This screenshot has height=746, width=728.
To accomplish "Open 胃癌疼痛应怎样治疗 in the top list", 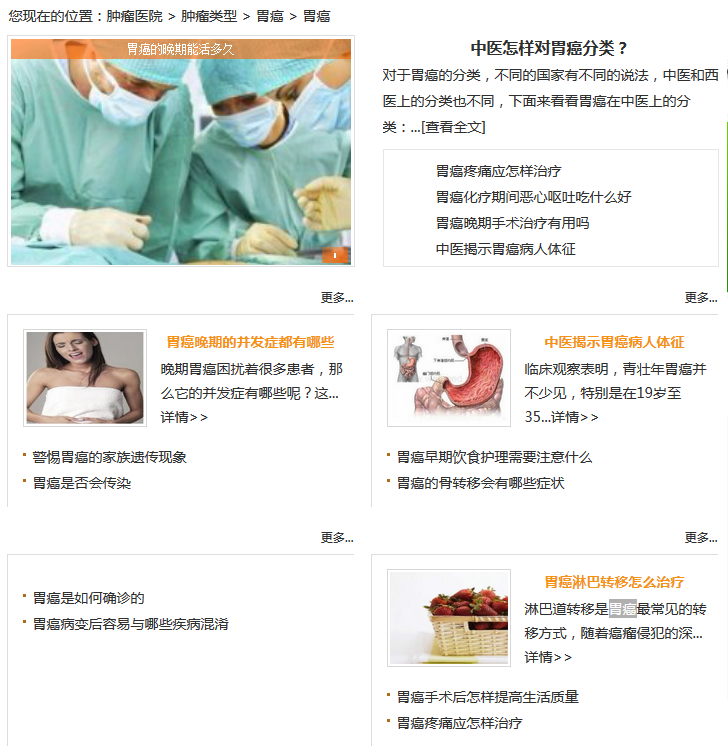I will tap(498, 171).
